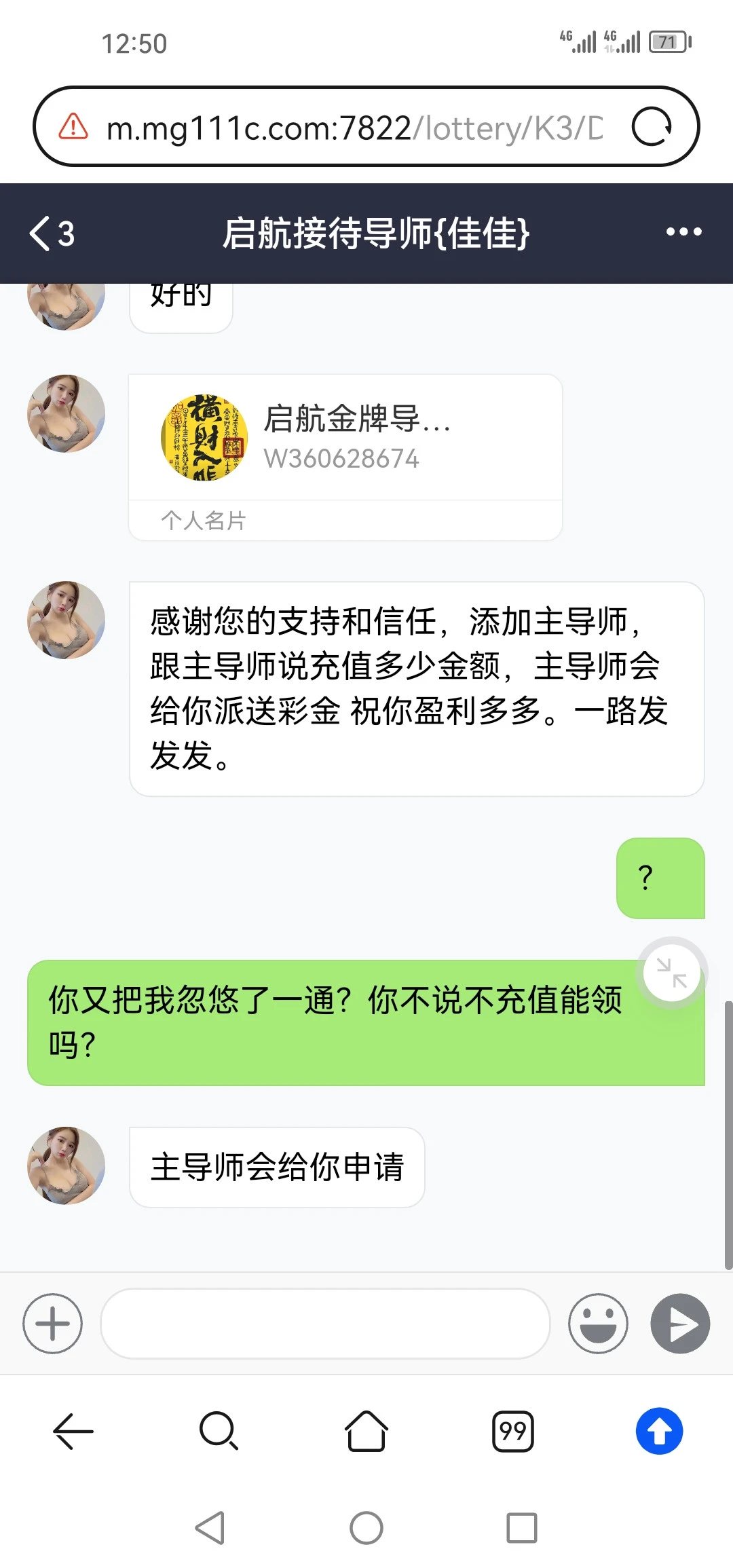Tap the page reload icon in address bar
Image resolution: width=733 pixels, height=1568 pixels.
652,126
